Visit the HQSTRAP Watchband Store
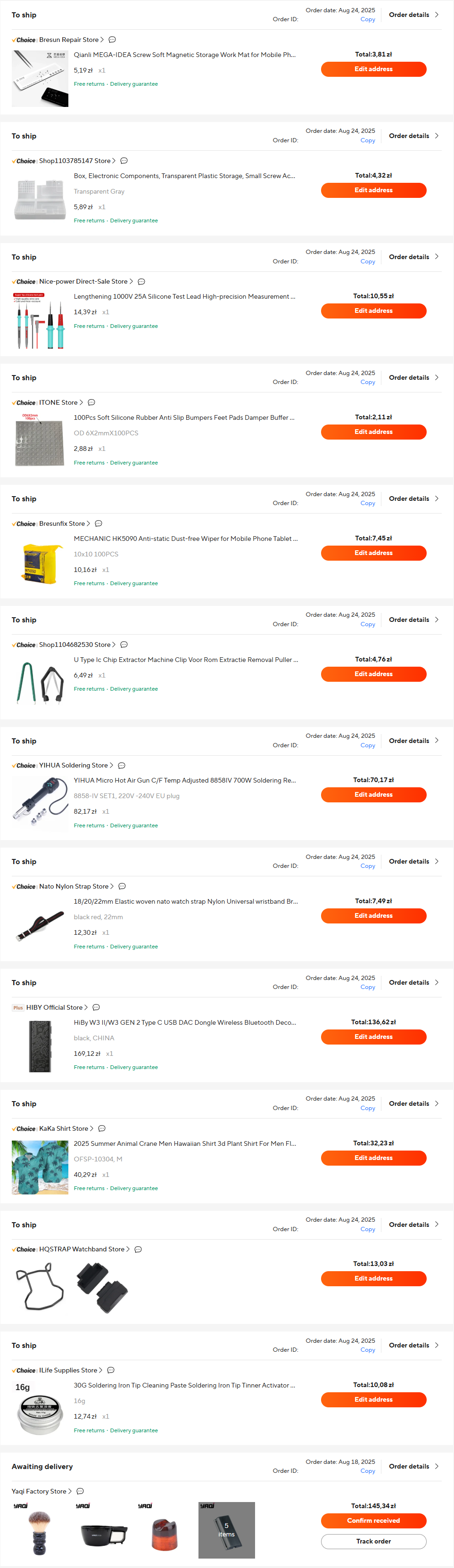This screenshot has height=1568, width=454. 82,1249
